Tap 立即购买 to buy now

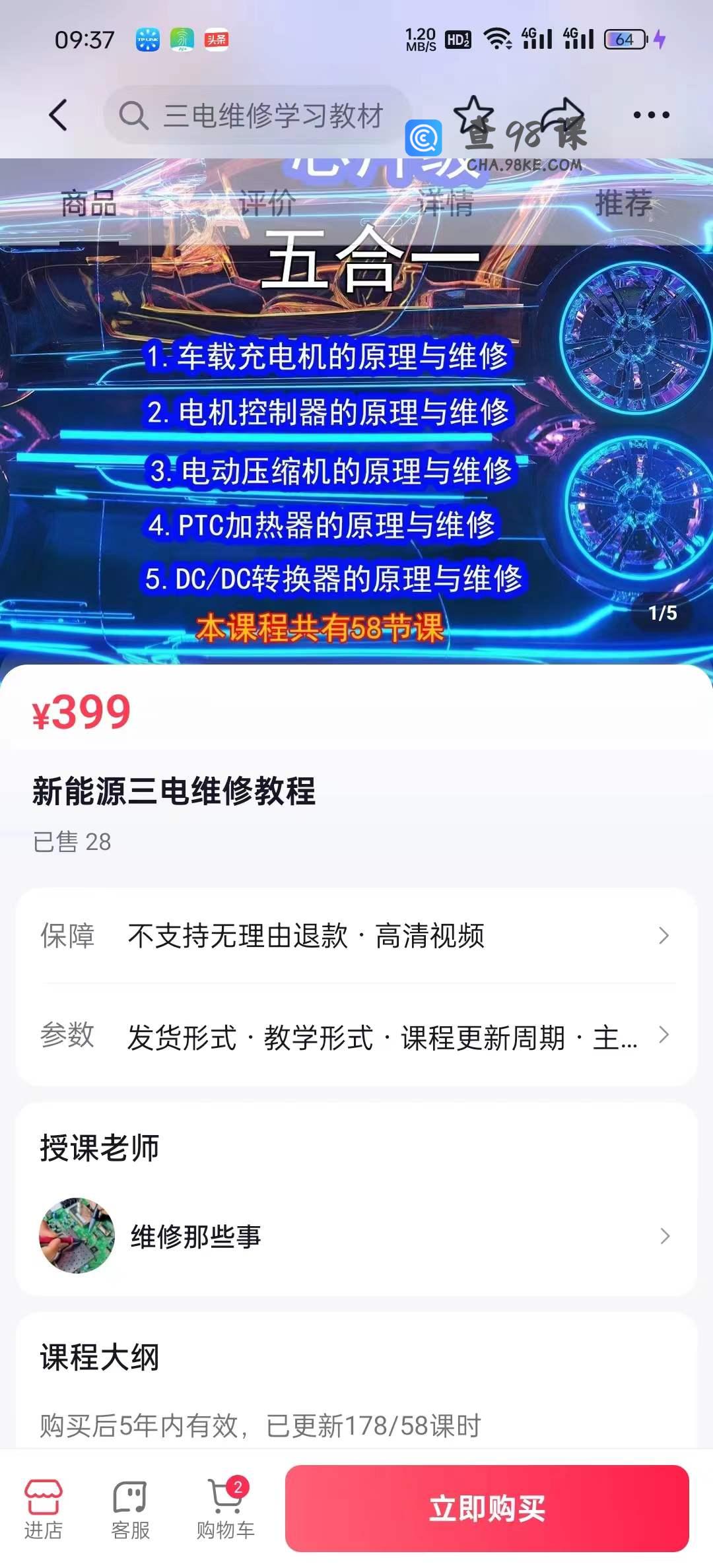[x=487, y=1509]
